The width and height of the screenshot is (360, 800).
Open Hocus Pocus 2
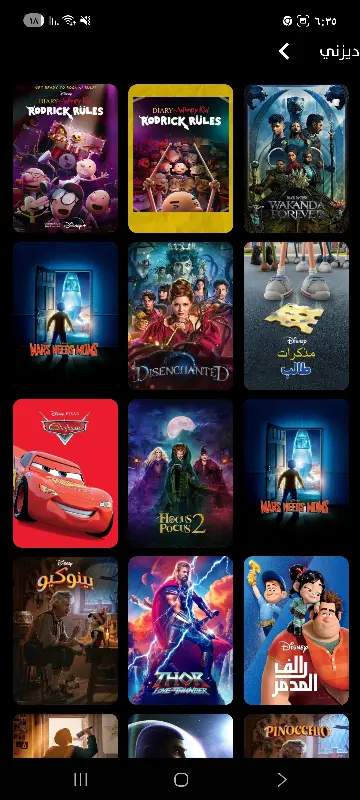point(181,473)
